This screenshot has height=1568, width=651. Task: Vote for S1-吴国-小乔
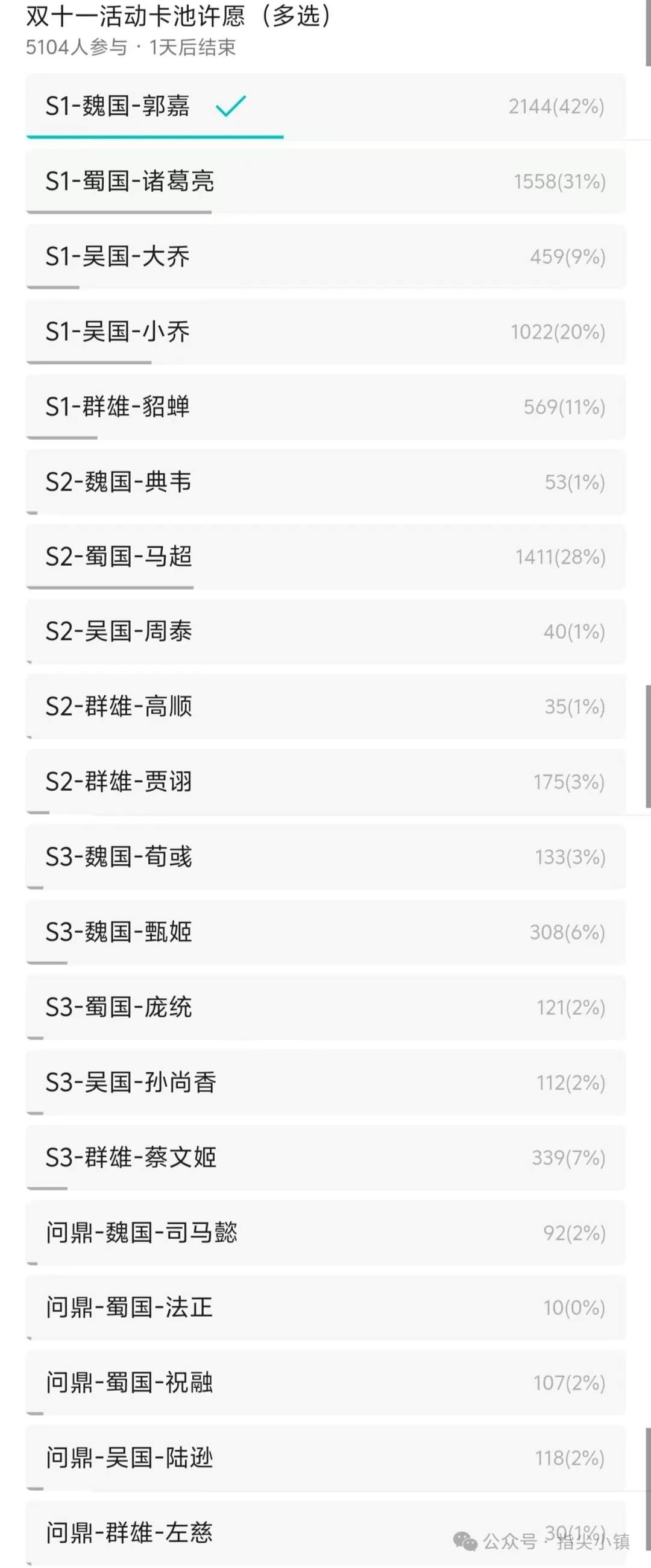tap(325, 330)
